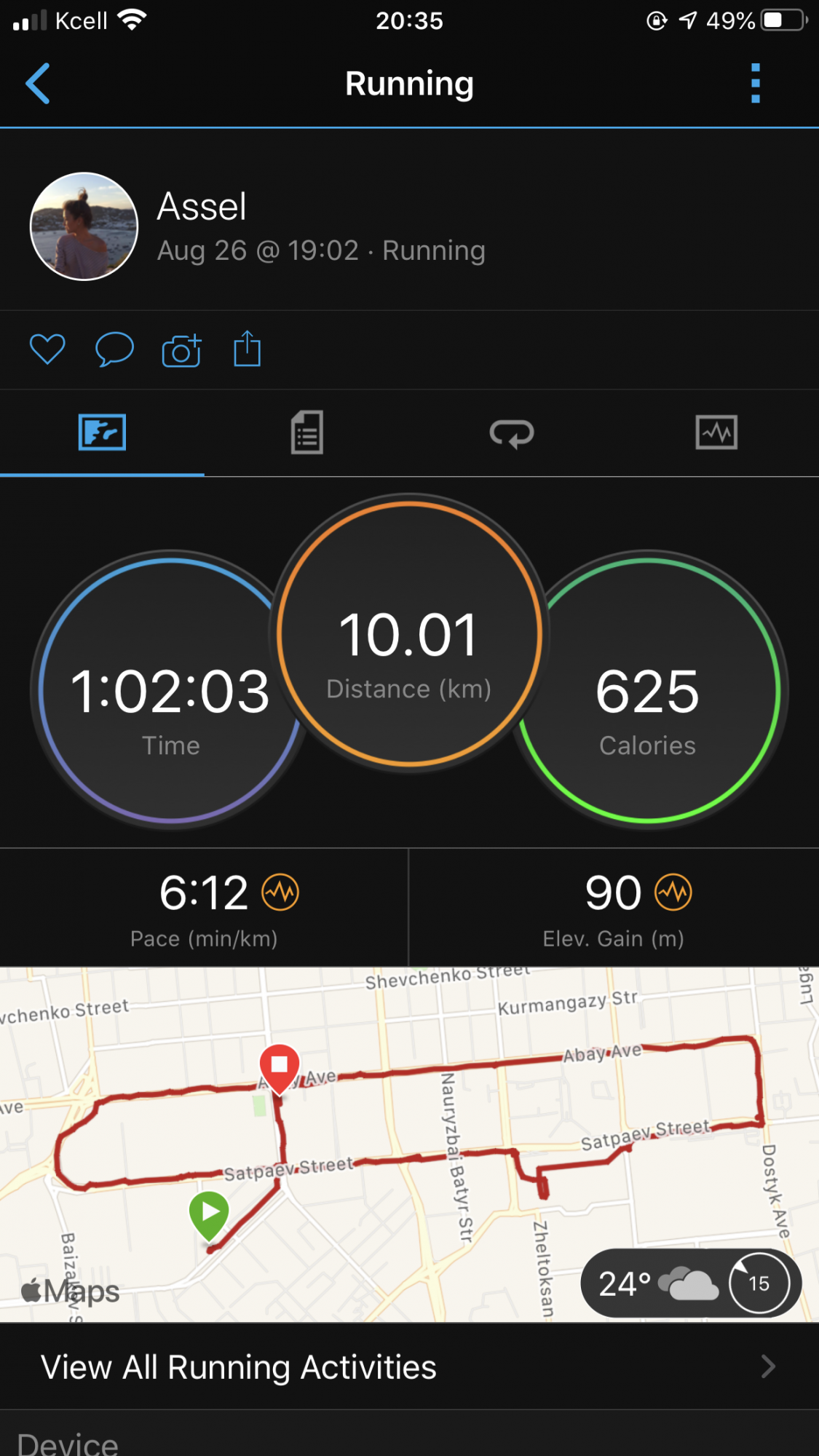Like this running activity
819x1456 pixels.
(47, 349)
